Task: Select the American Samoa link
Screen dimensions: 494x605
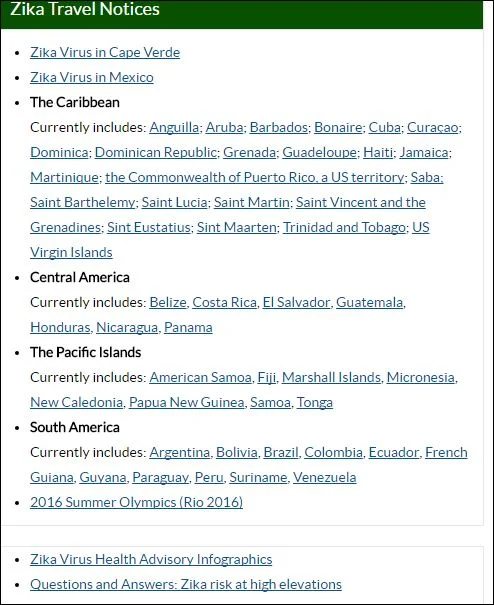Action: click(200, 377)
